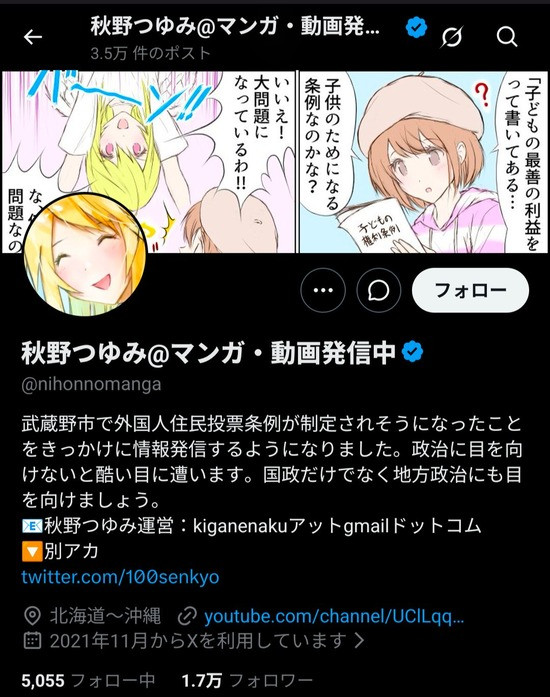View the 1.7万 フォロワー list
This screenshot has width=550, height=697.
pos(247,681)
